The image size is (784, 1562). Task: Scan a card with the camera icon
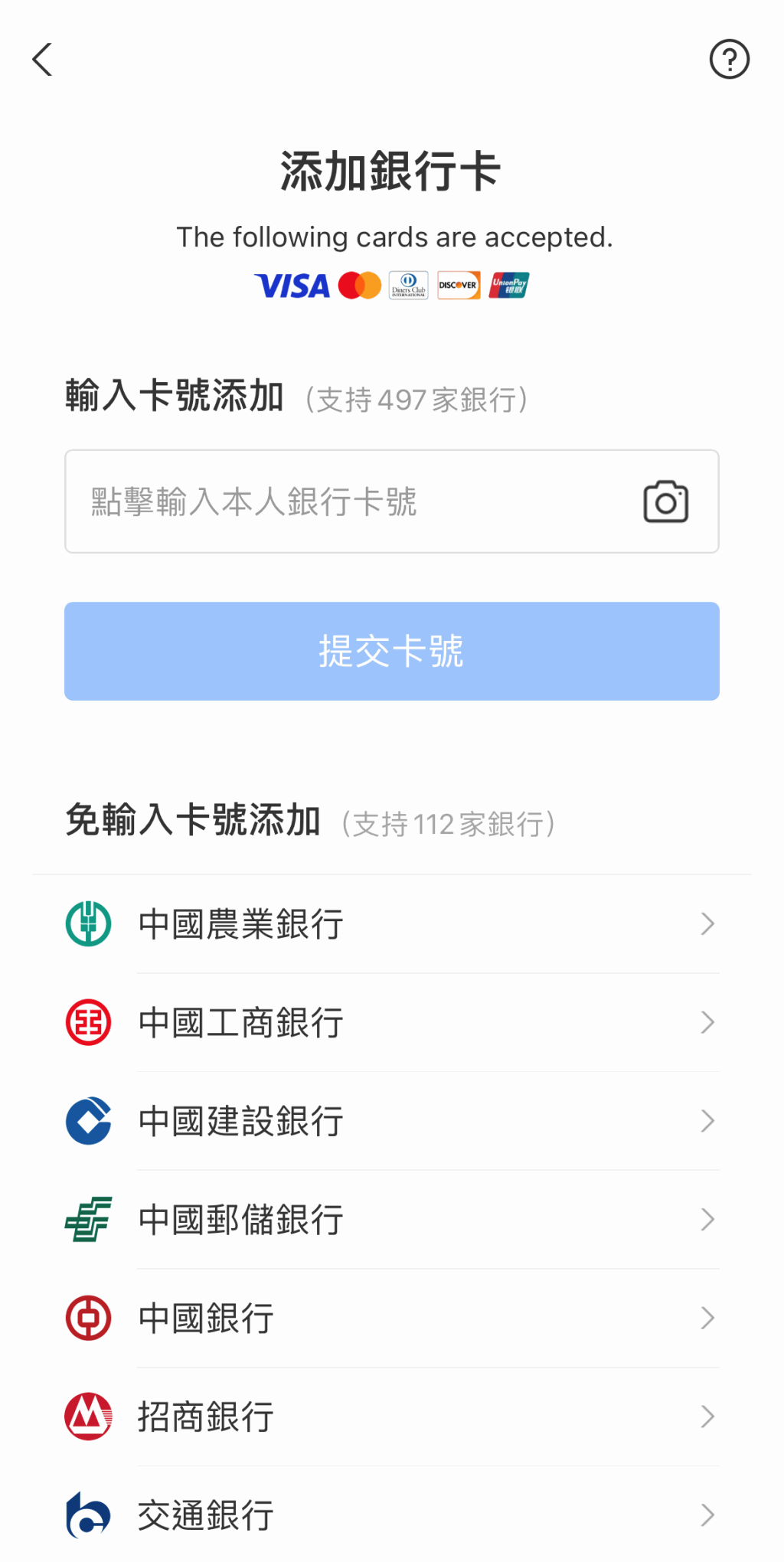click(x=665, y=502)
